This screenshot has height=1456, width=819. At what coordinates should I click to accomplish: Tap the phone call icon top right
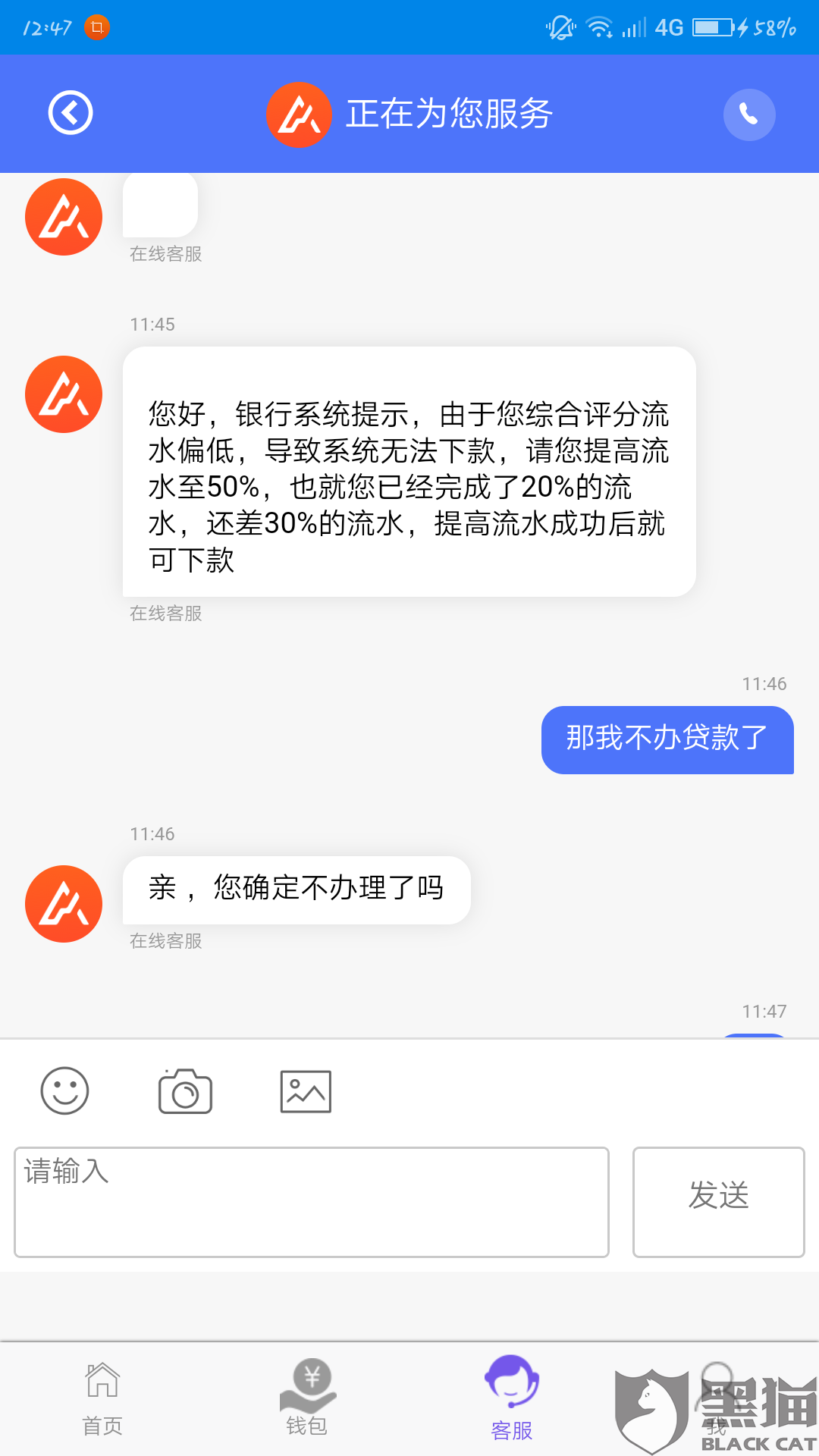click(x=749, y=115)
